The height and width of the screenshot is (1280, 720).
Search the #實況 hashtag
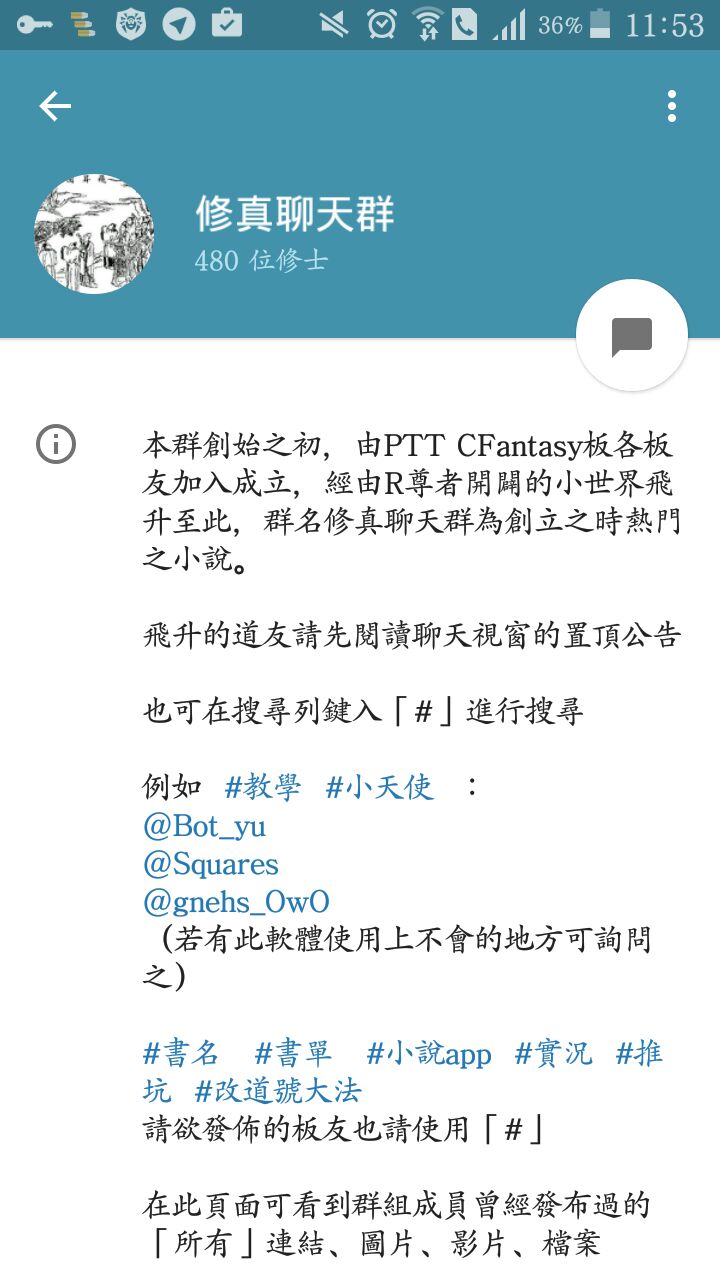coord(553,1053)
